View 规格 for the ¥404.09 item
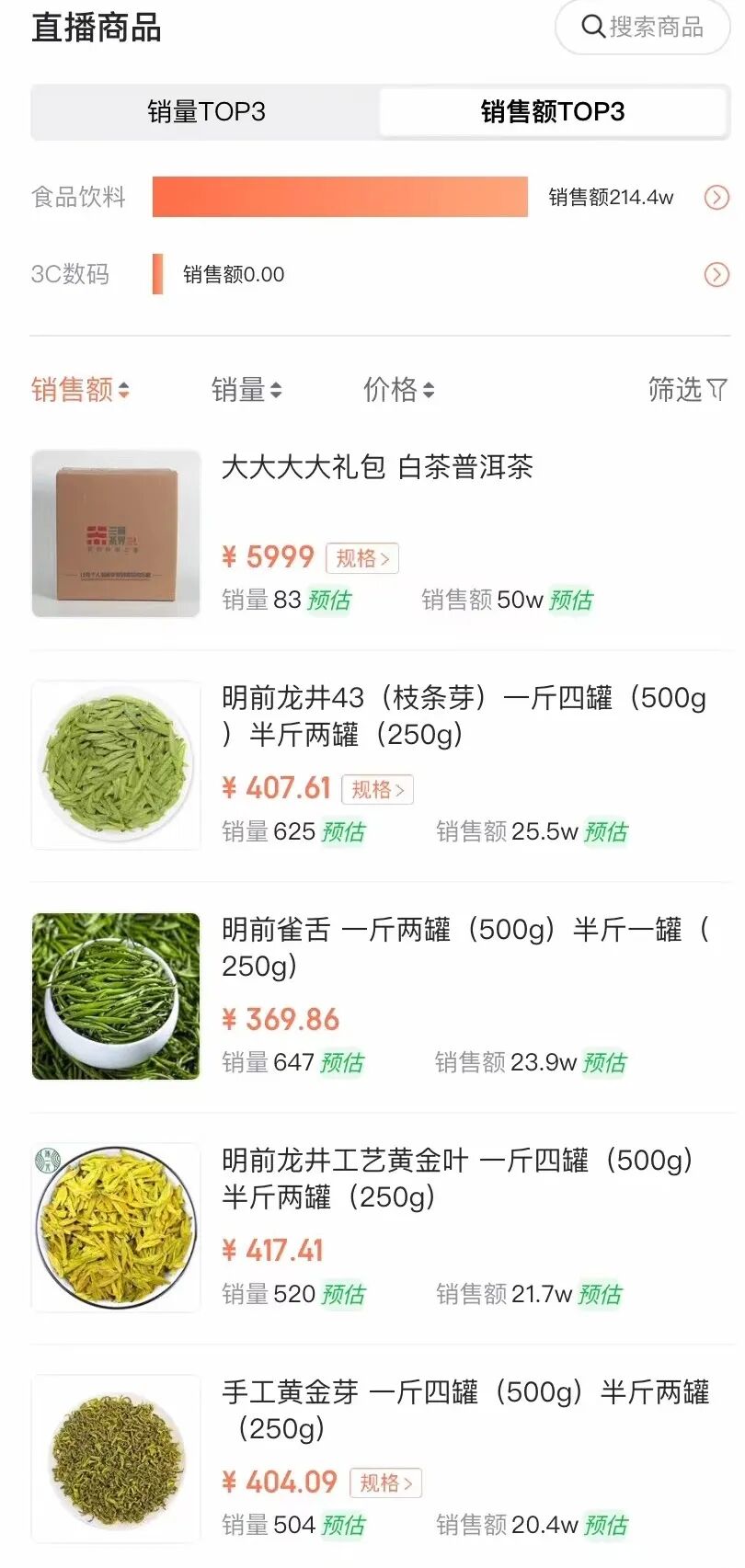745x1568 pixels. click(x=386, y=1482)
